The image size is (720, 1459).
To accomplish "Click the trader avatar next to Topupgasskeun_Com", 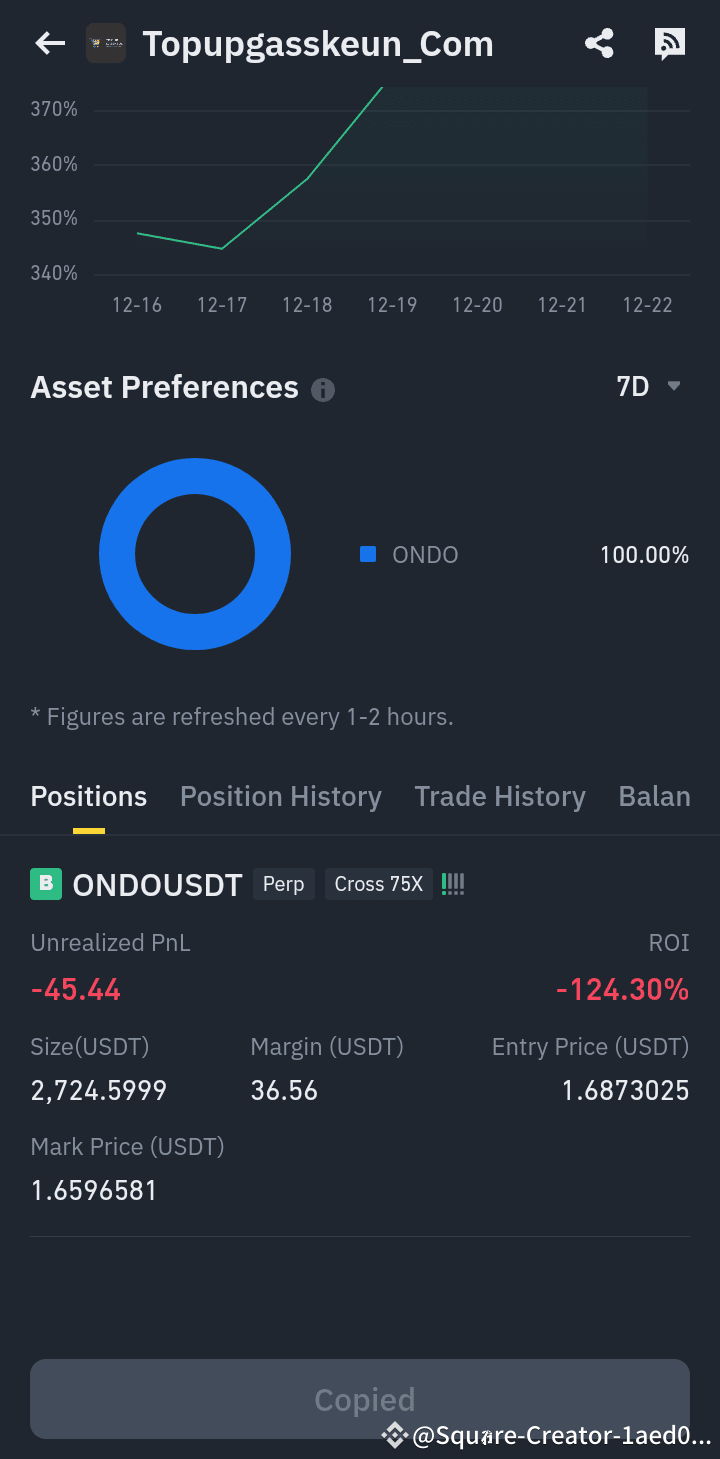I will pos(105,43).
